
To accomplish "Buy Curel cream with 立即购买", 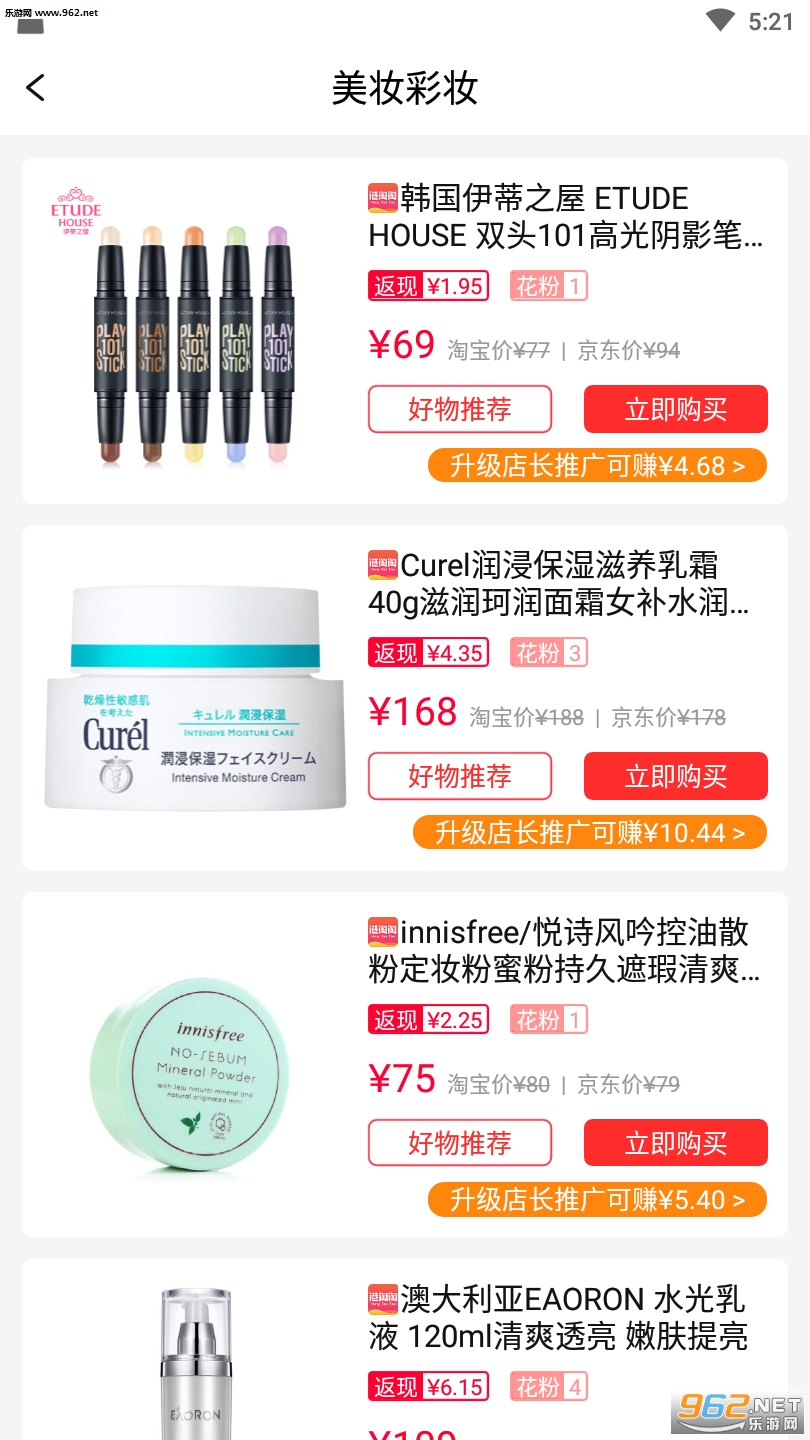I will [676, 776].
